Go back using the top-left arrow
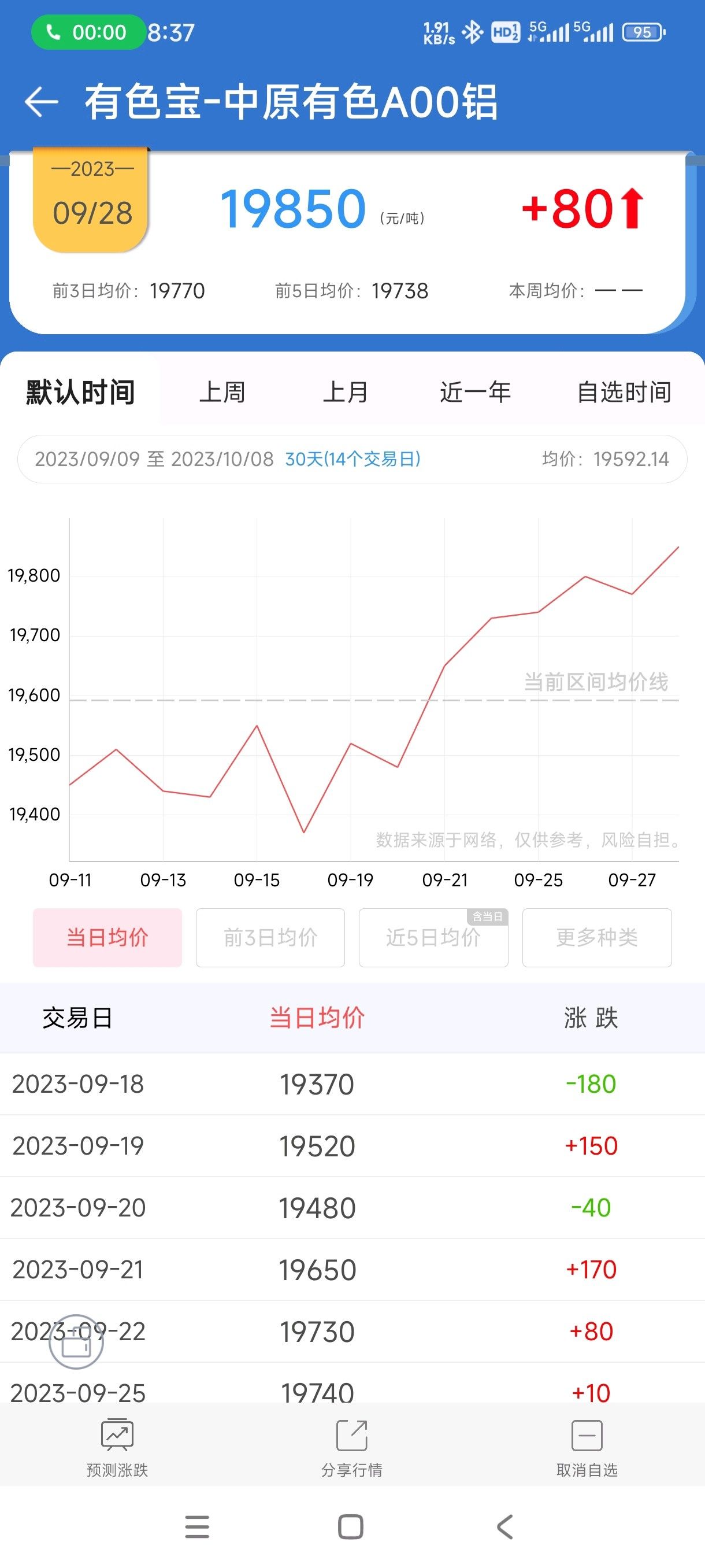Viewport: 705px width, 1568px height. point(41,102)
